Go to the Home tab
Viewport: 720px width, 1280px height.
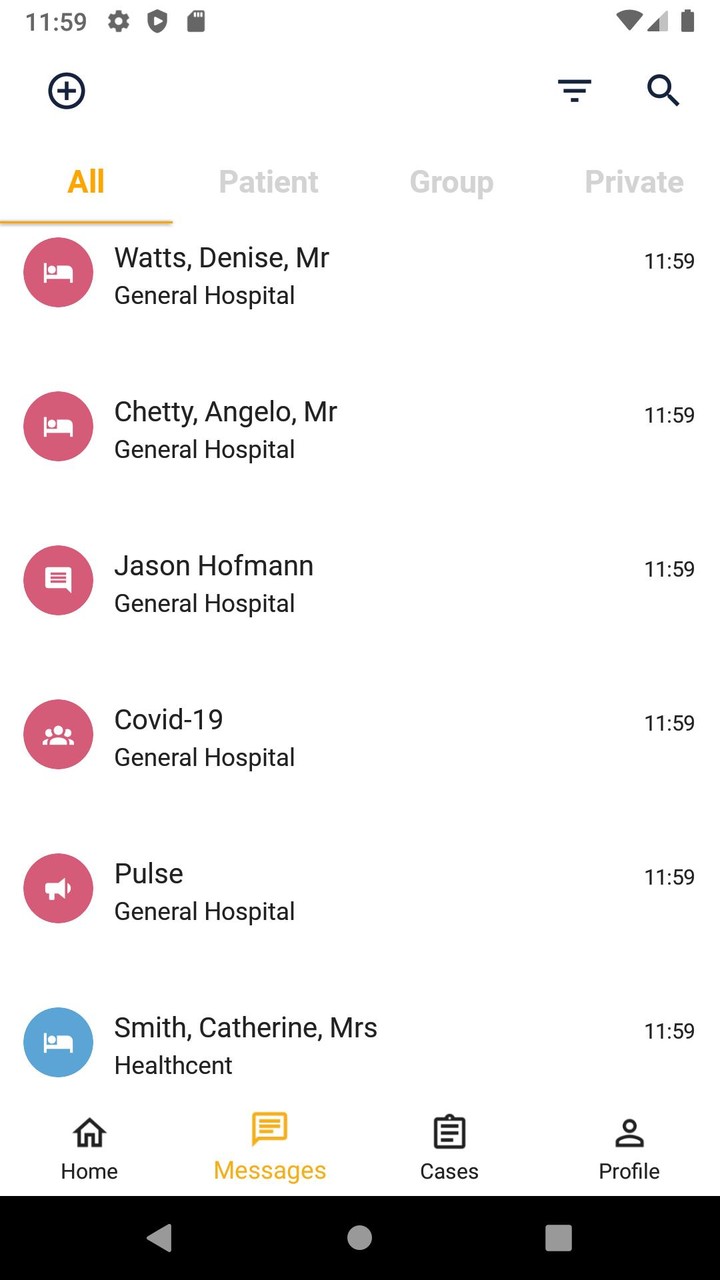[89, 1148]
